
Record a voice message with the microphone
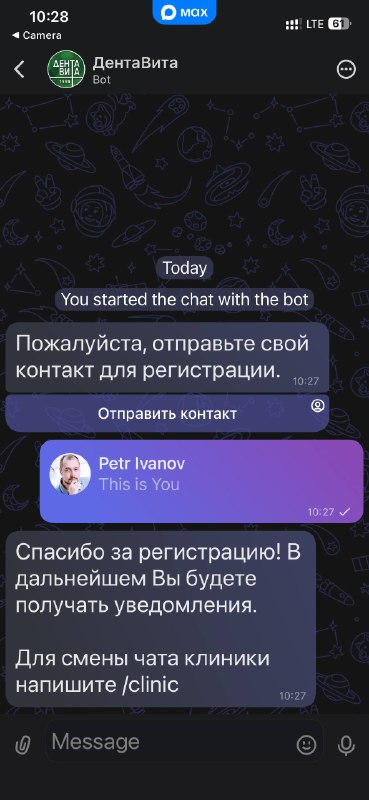click(346, 745)
